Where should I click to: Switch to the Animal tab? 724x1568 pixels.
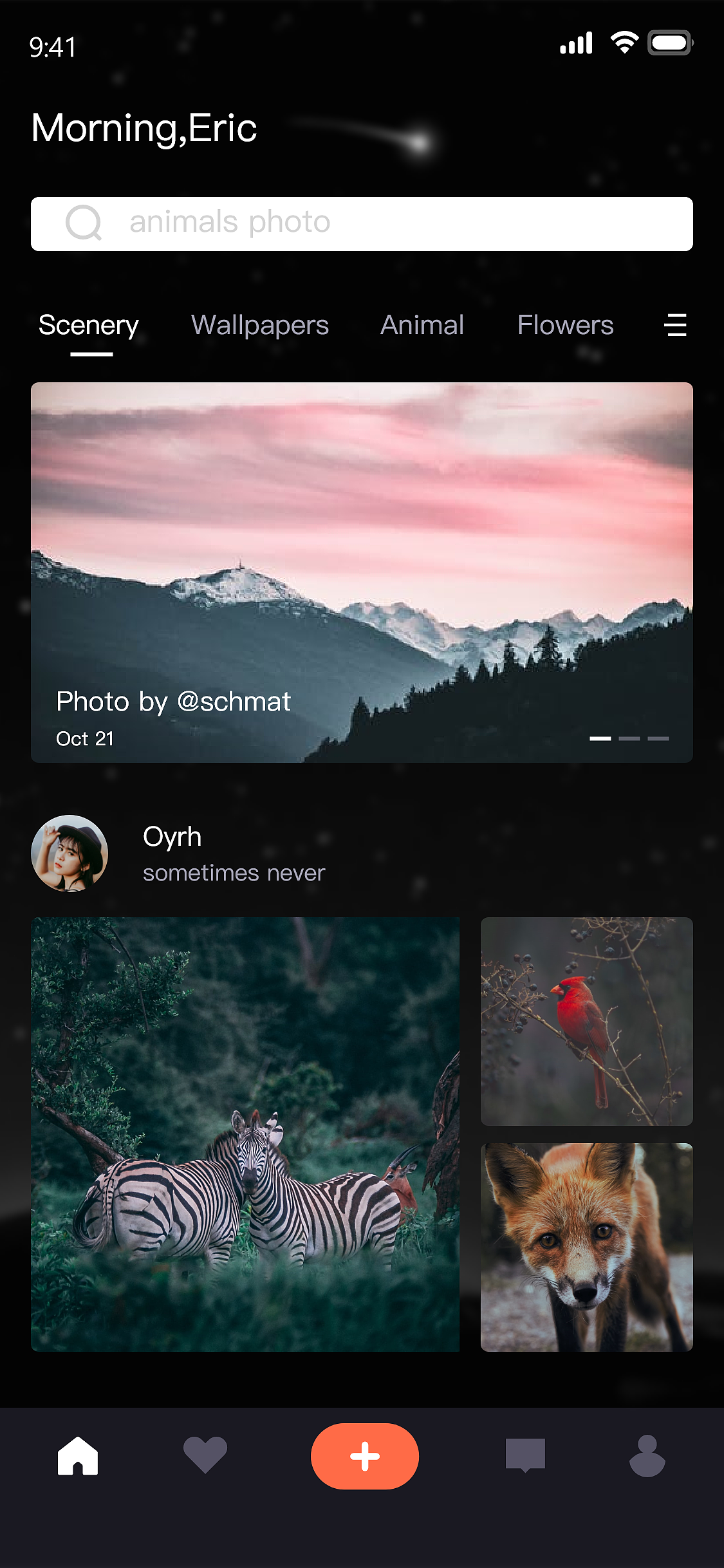pyautogui.click(x=422, y=326)
